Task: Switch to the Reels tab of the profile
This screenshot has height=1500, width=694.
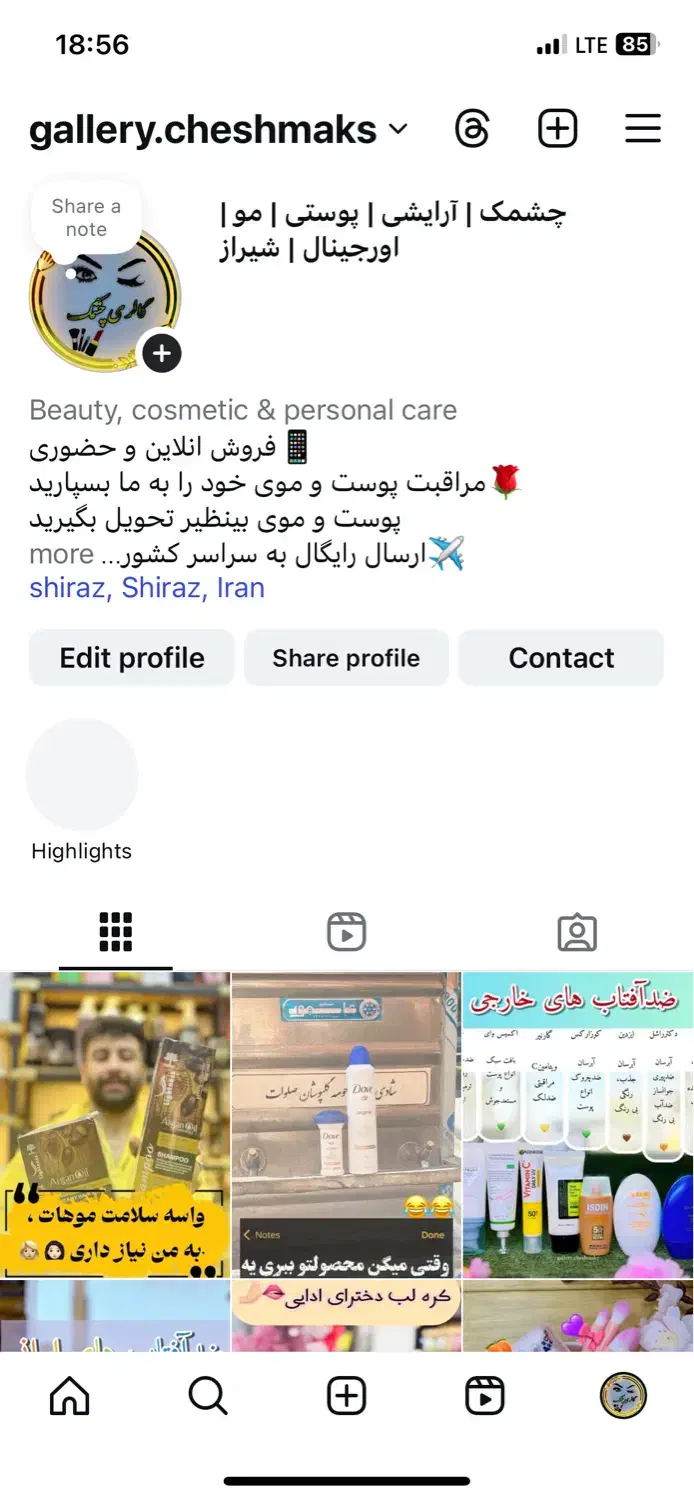Action: (x=346, y=932)
